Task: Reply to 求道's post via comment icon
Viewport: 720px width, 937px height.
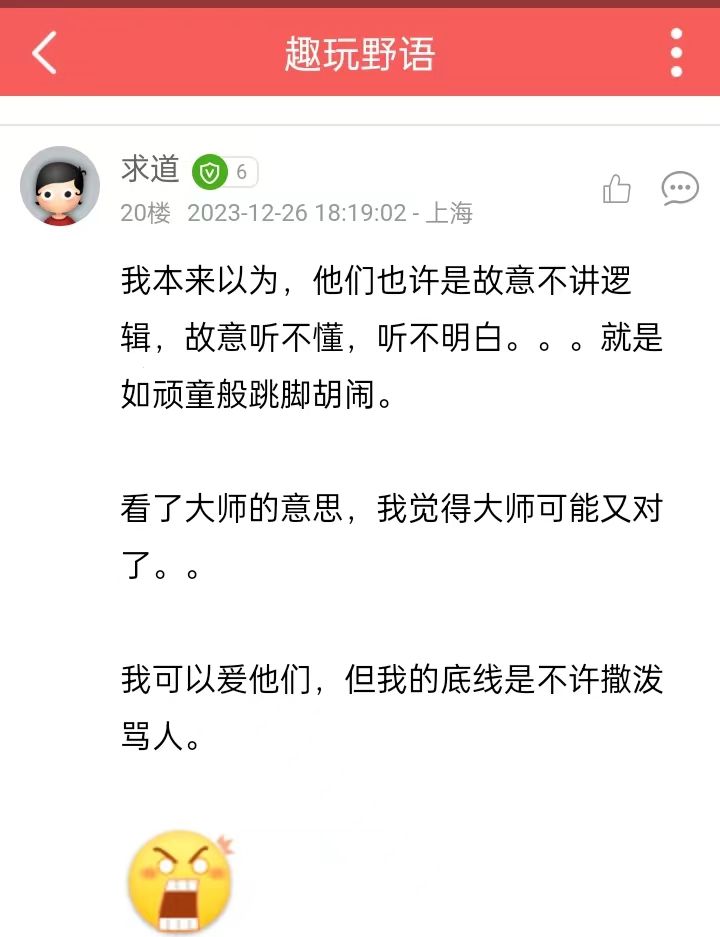Action: click(680, 188)
